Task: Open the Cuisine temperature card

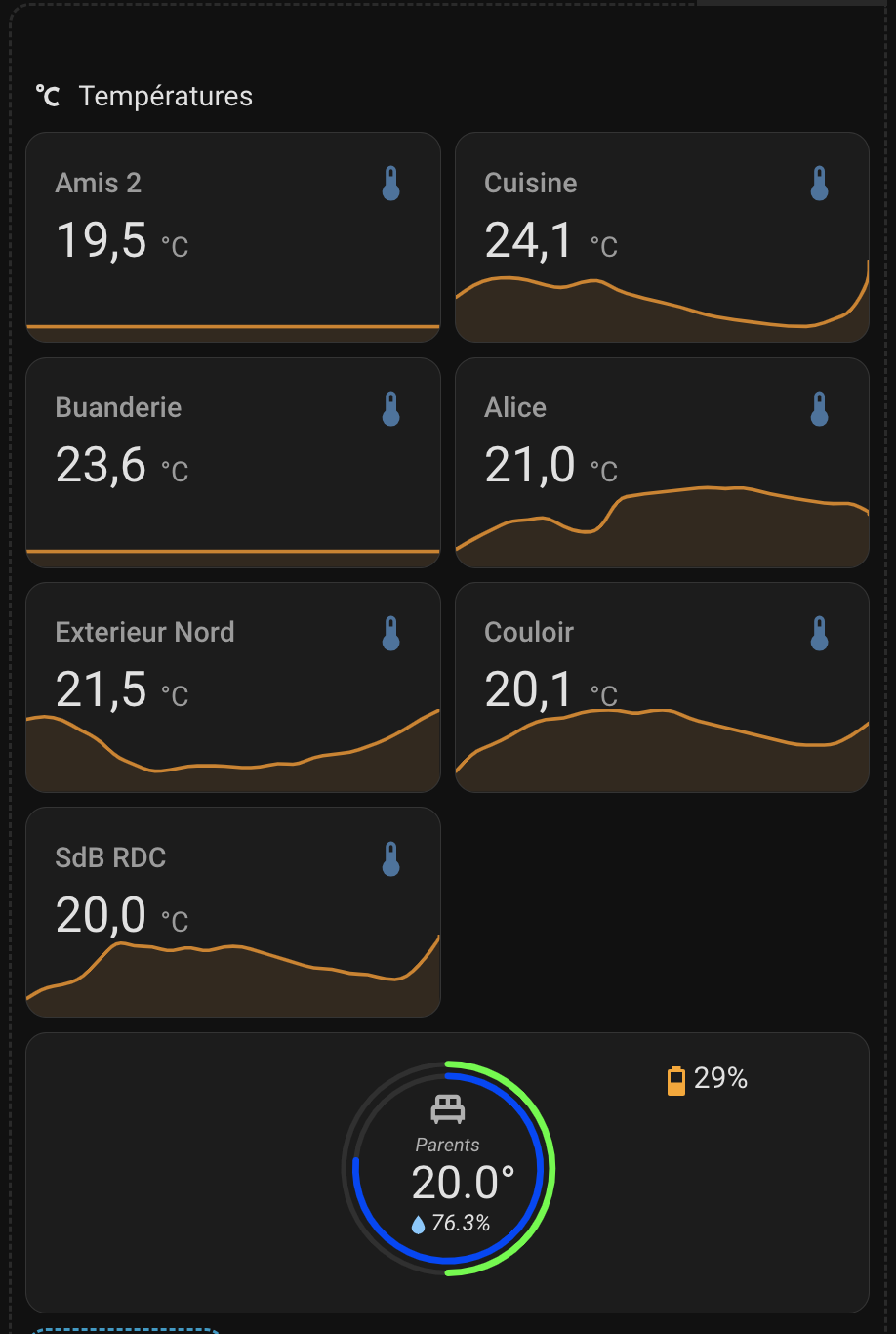Action: (662, 237)
